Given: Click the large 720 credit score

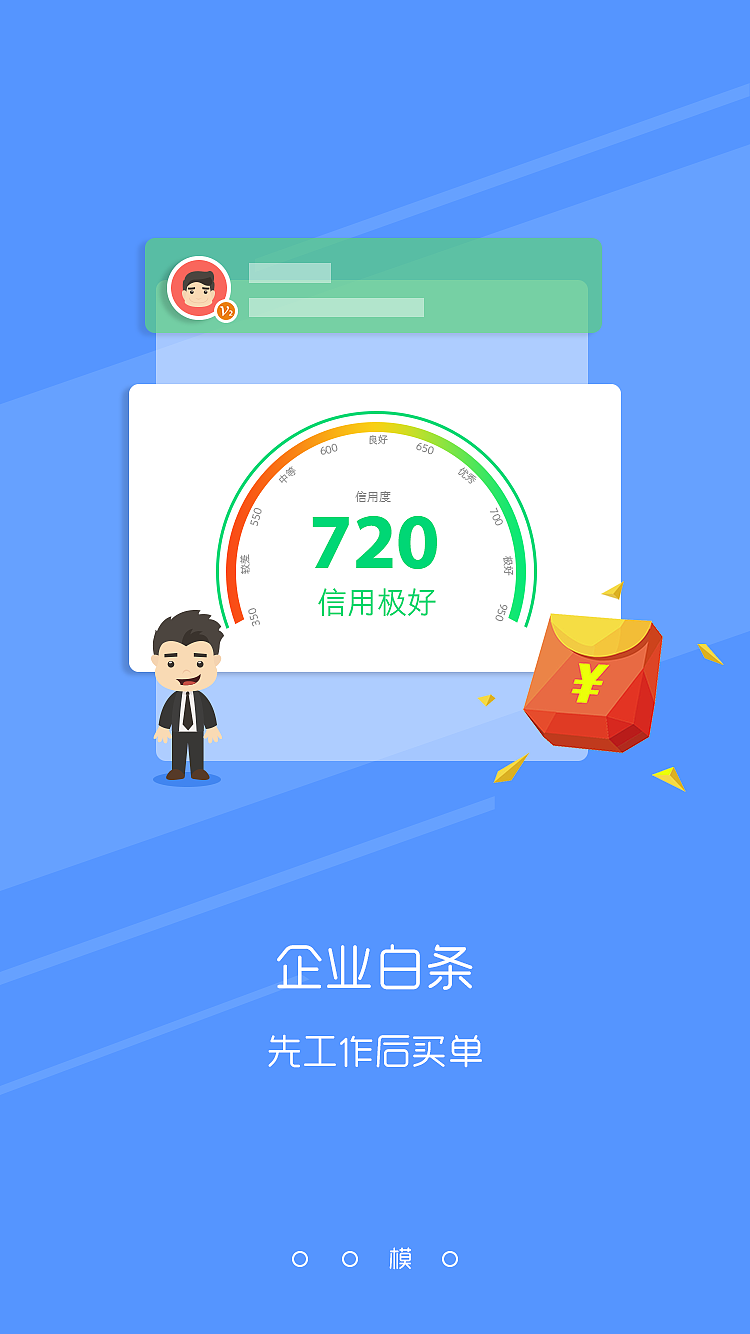Looking at the screenshot, I should [374, 542].
